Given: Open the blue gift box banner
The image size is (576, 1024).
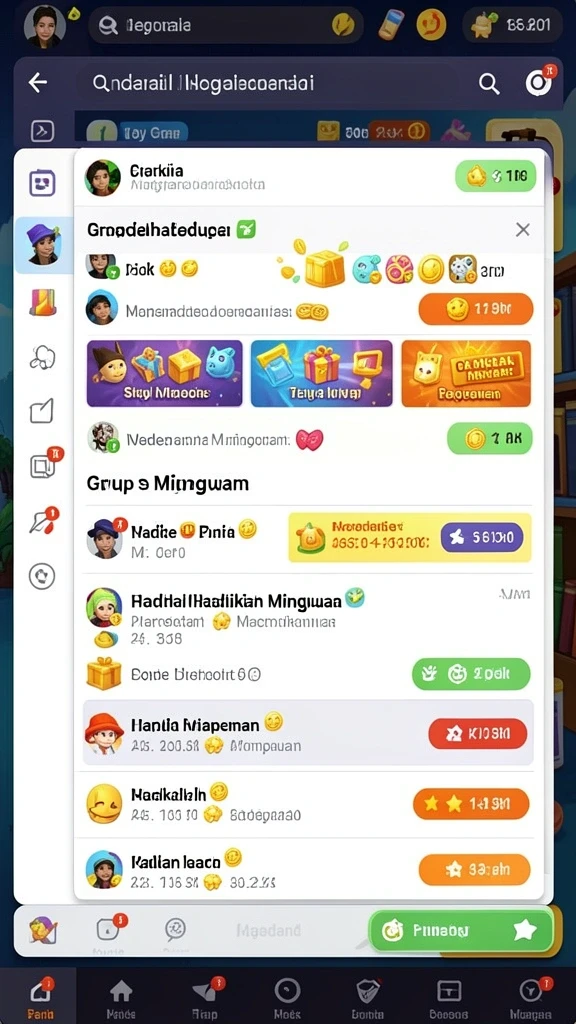Looking at the screenshot, I should coord(321,373).
